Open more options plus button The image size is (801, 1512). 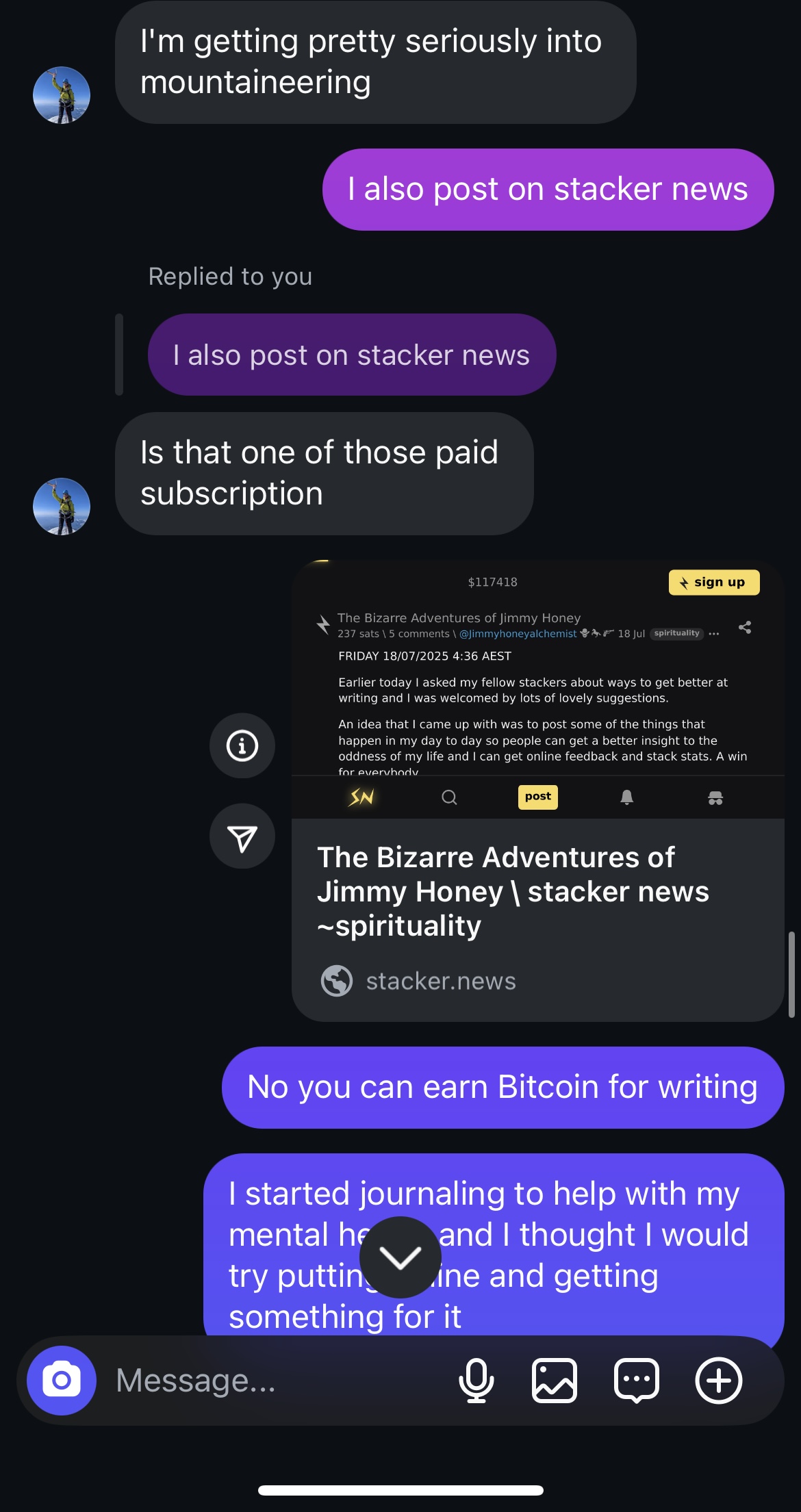click(718, 1380)
